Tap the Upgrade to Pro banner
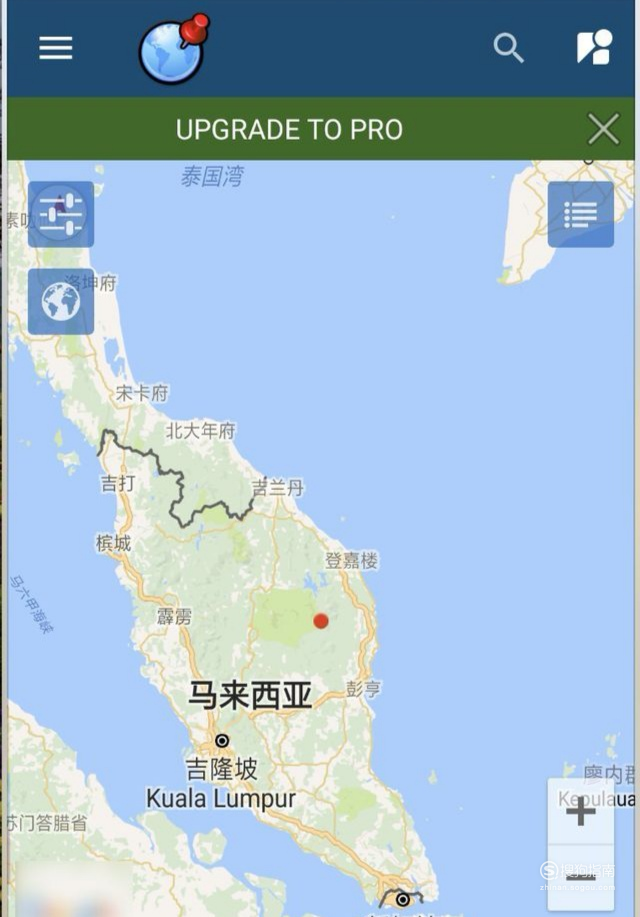The height and width of the screenshot is (917, 640). tap(290, 129)
